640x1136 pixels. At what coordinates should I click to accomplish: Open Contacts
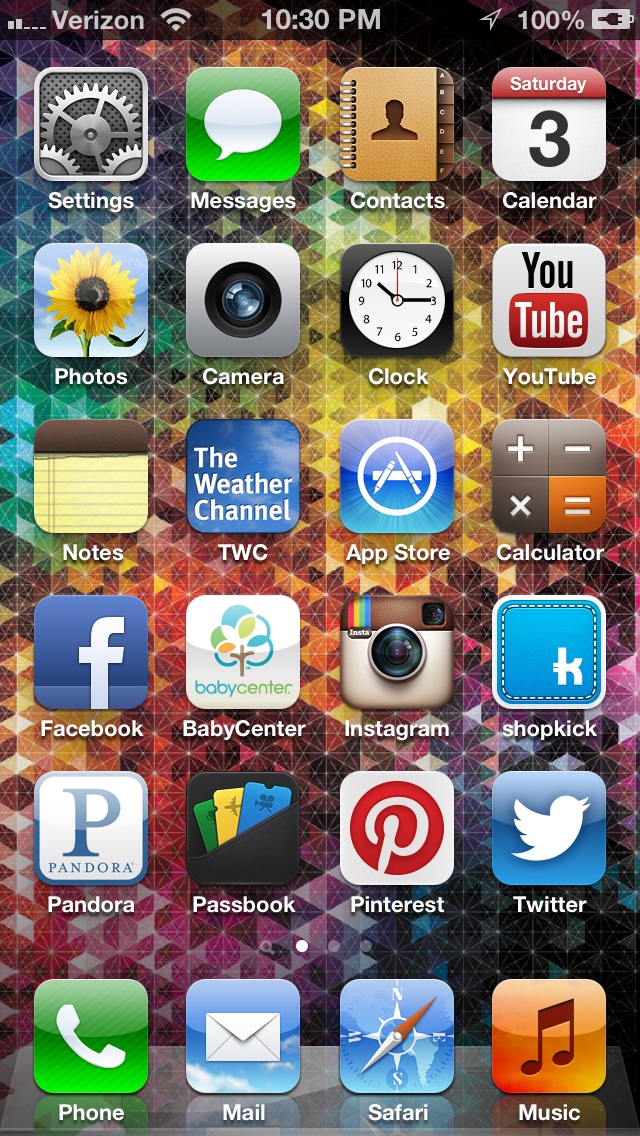pyautogui.click(x=396, y=124)
